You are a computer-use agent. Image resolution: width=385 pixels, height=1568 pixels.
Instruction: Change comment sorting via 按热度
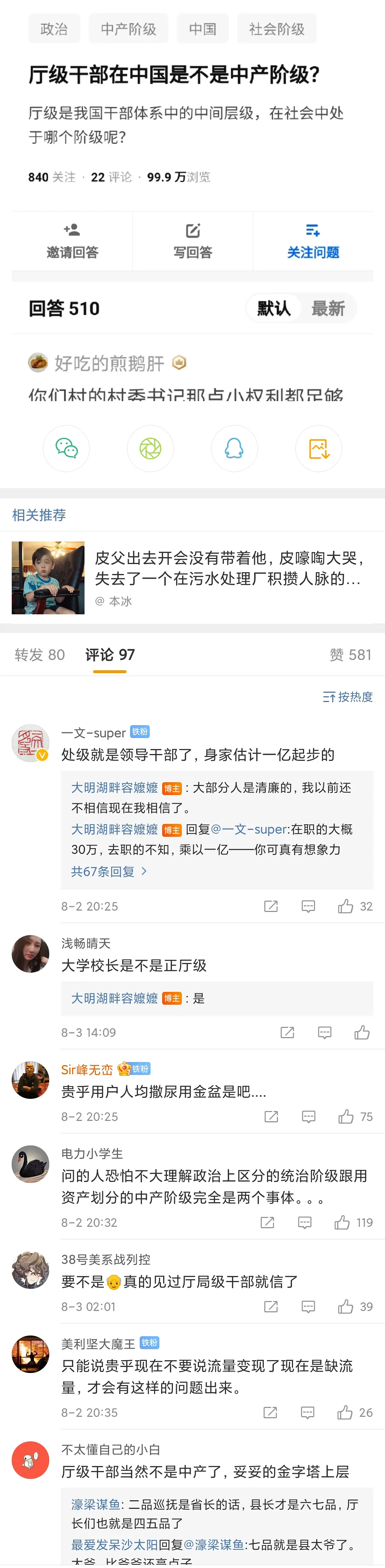348,696
